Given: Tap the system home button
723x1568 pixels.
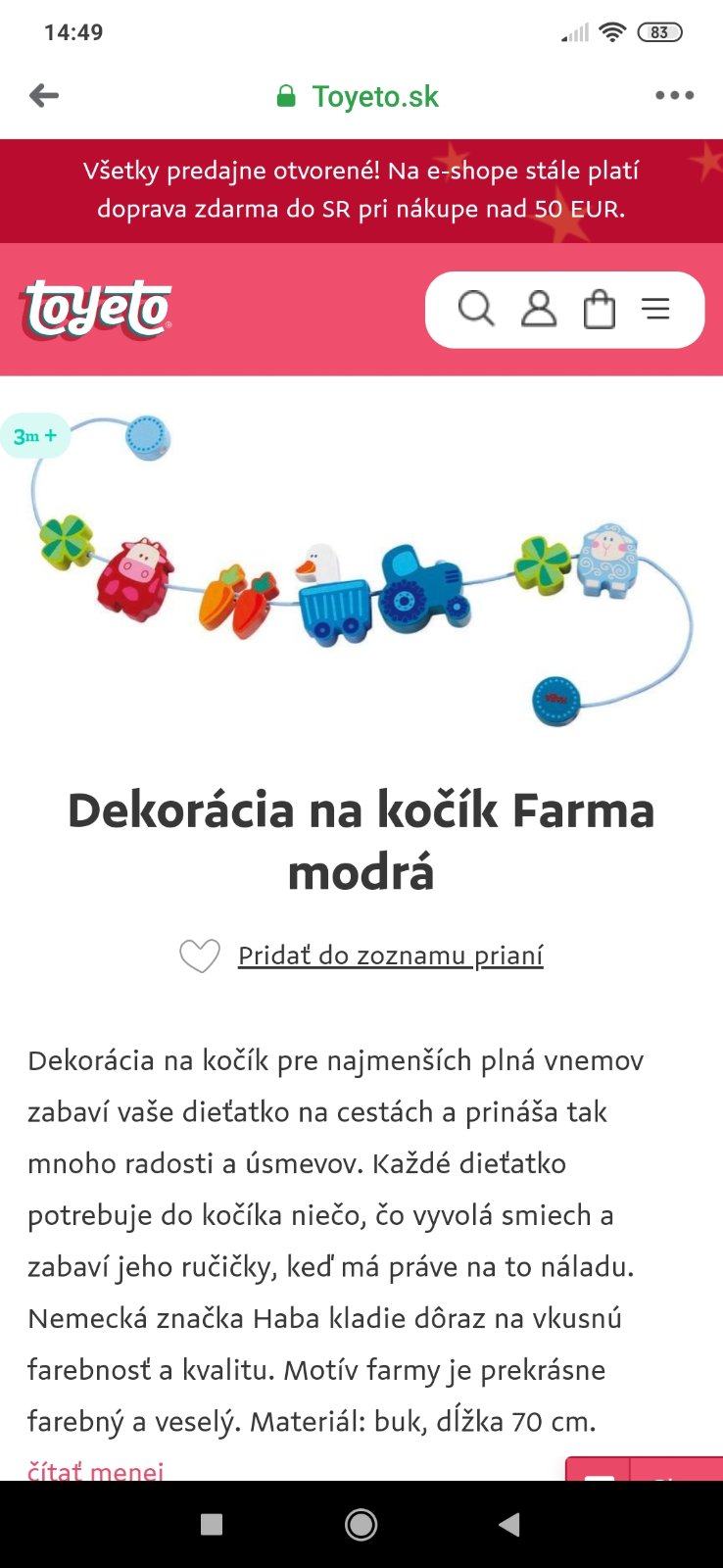Looking at the screenshot, I should tap(361, 1524).
